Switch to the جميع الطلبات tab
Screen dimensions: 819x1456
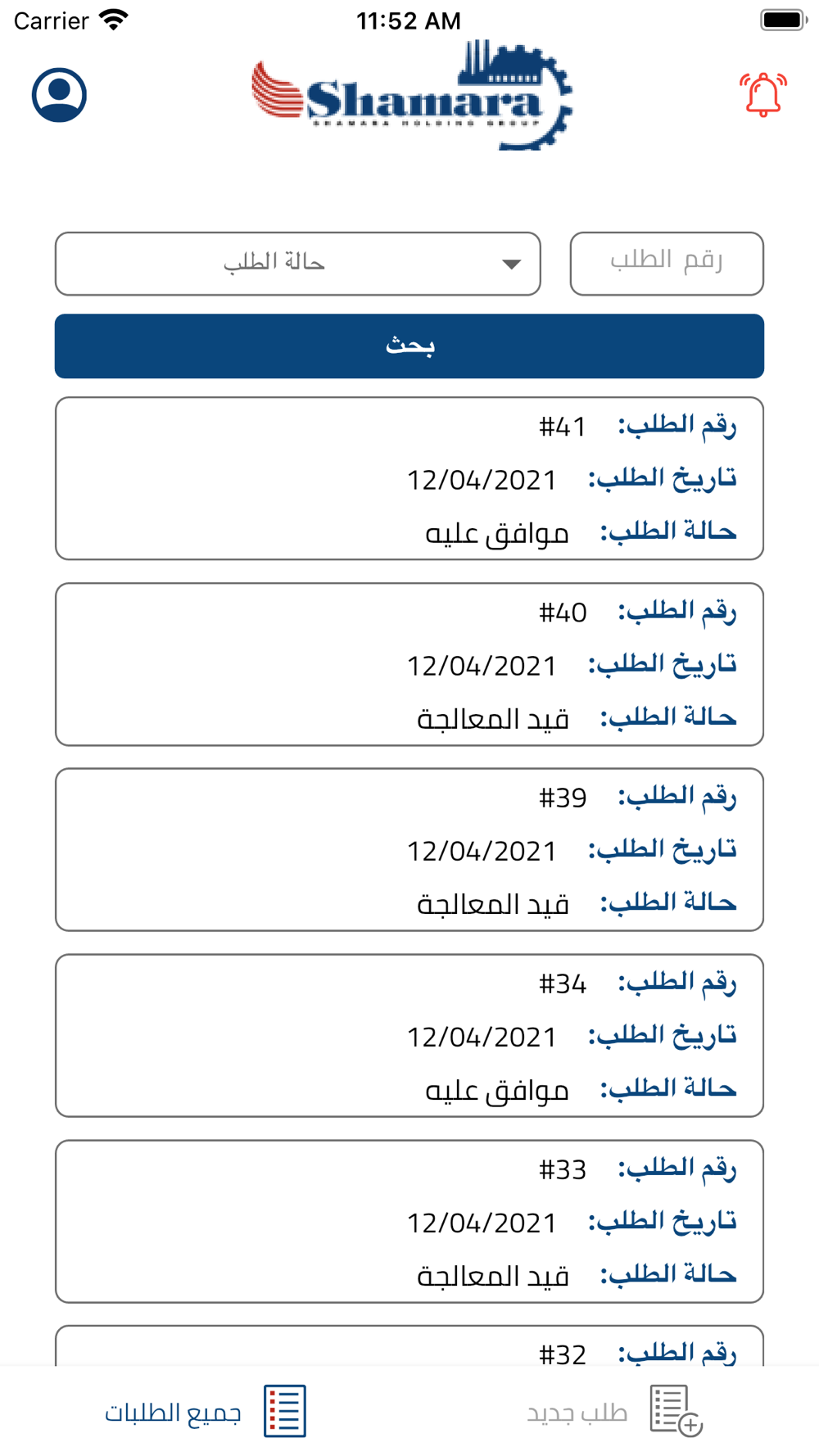pos(205,1411)
